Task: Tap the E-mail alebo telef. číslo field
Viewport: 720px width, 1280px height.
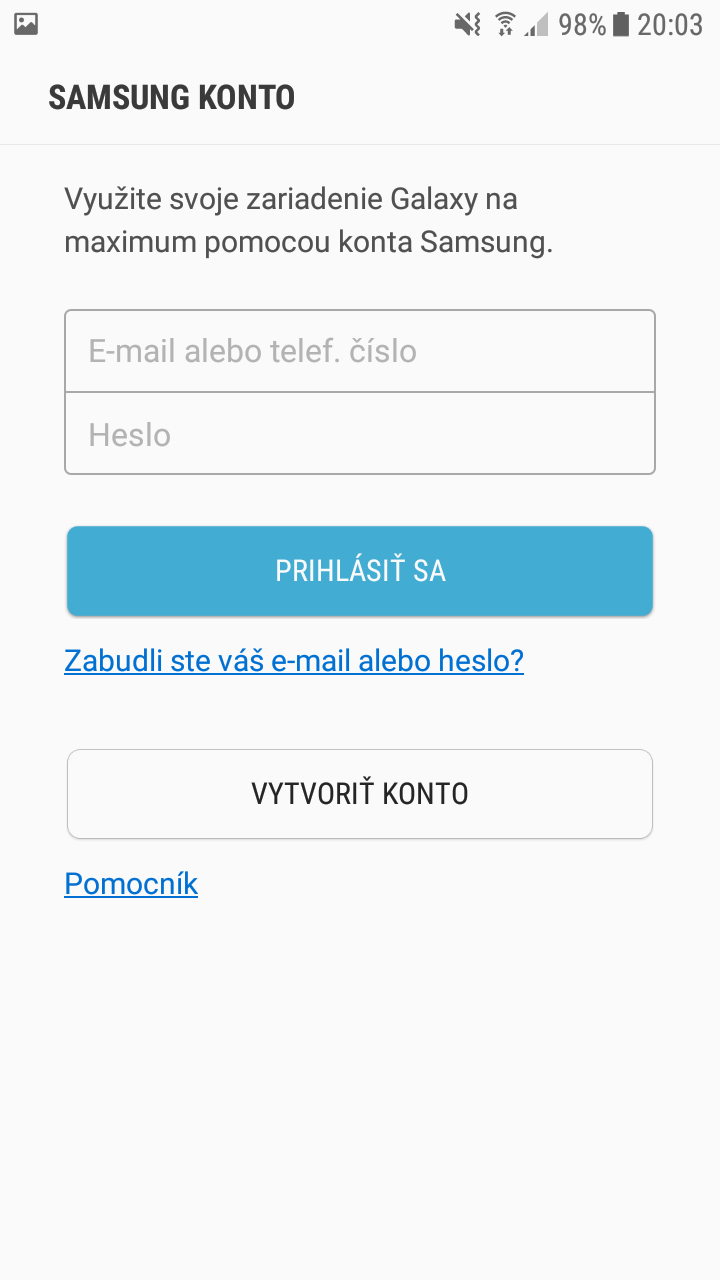Action: coord(360,351)
